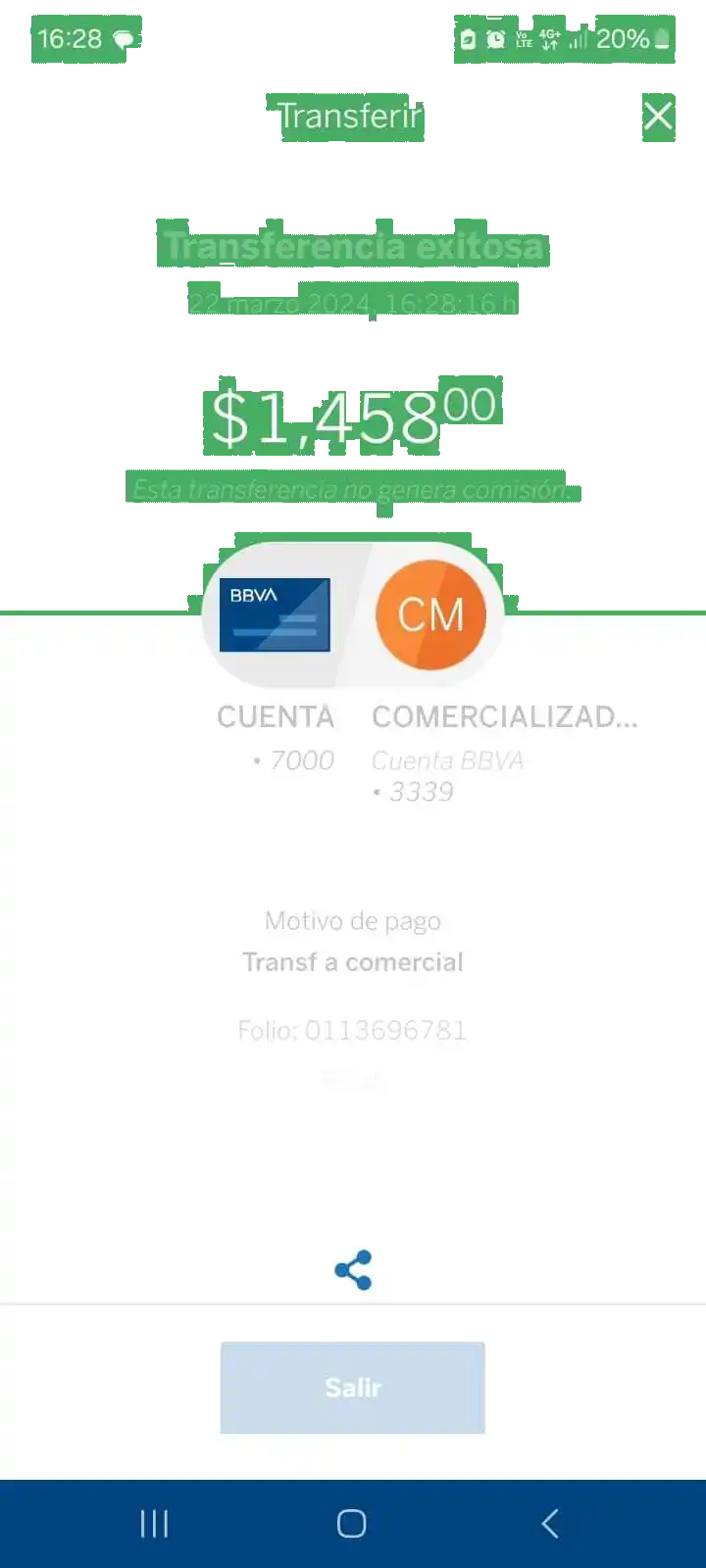Go back using system navigation

tap(550, 1523)
